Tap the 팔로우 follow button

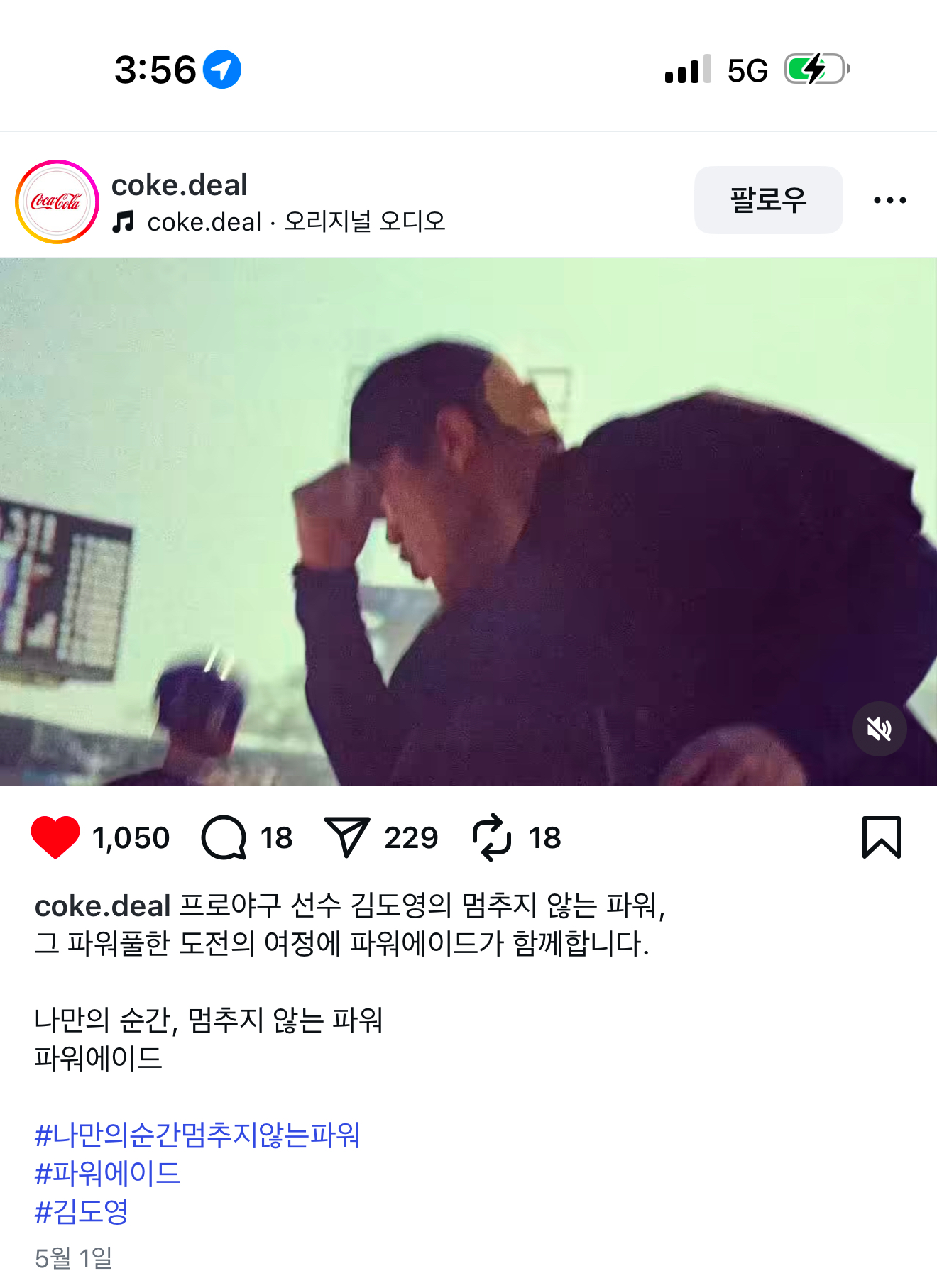coord(768,200)
